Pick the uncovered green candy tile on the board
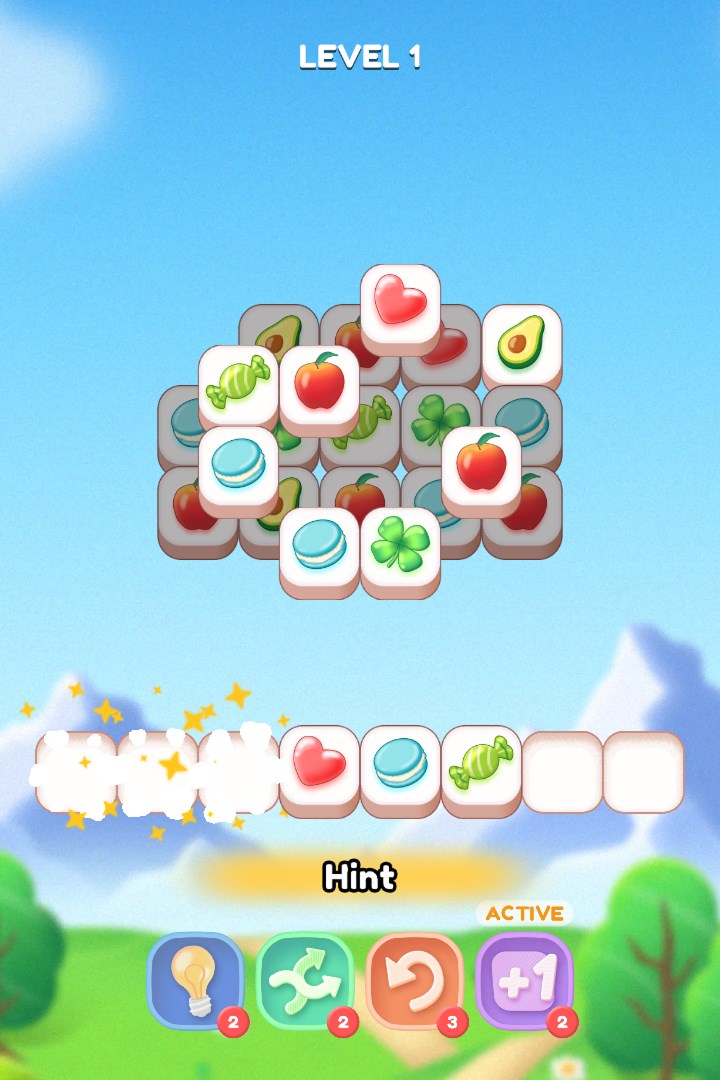The width and height of the screenshot is (720, 1080). tap(238, 384)
